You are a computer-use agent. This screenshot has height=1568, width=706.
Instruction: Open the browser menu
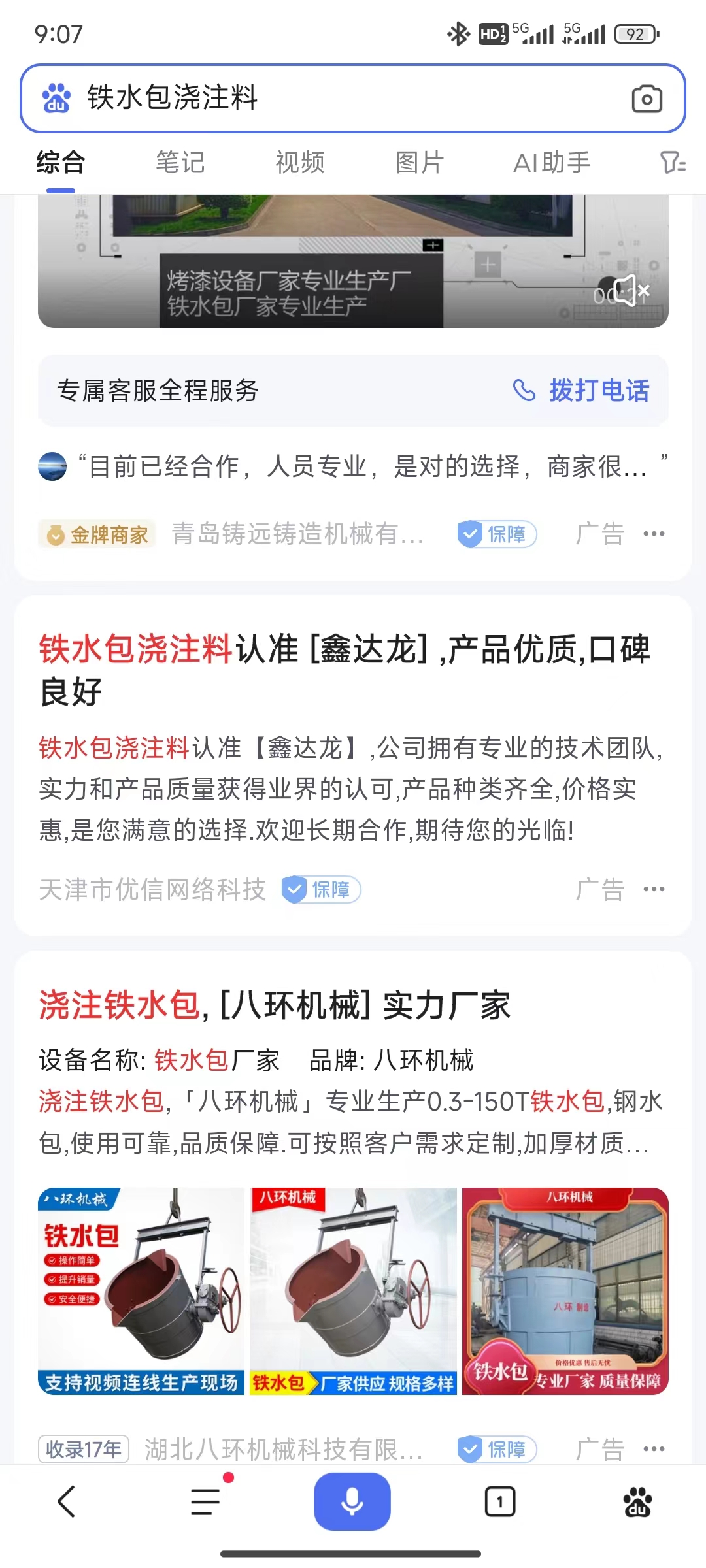(206, 1501)
